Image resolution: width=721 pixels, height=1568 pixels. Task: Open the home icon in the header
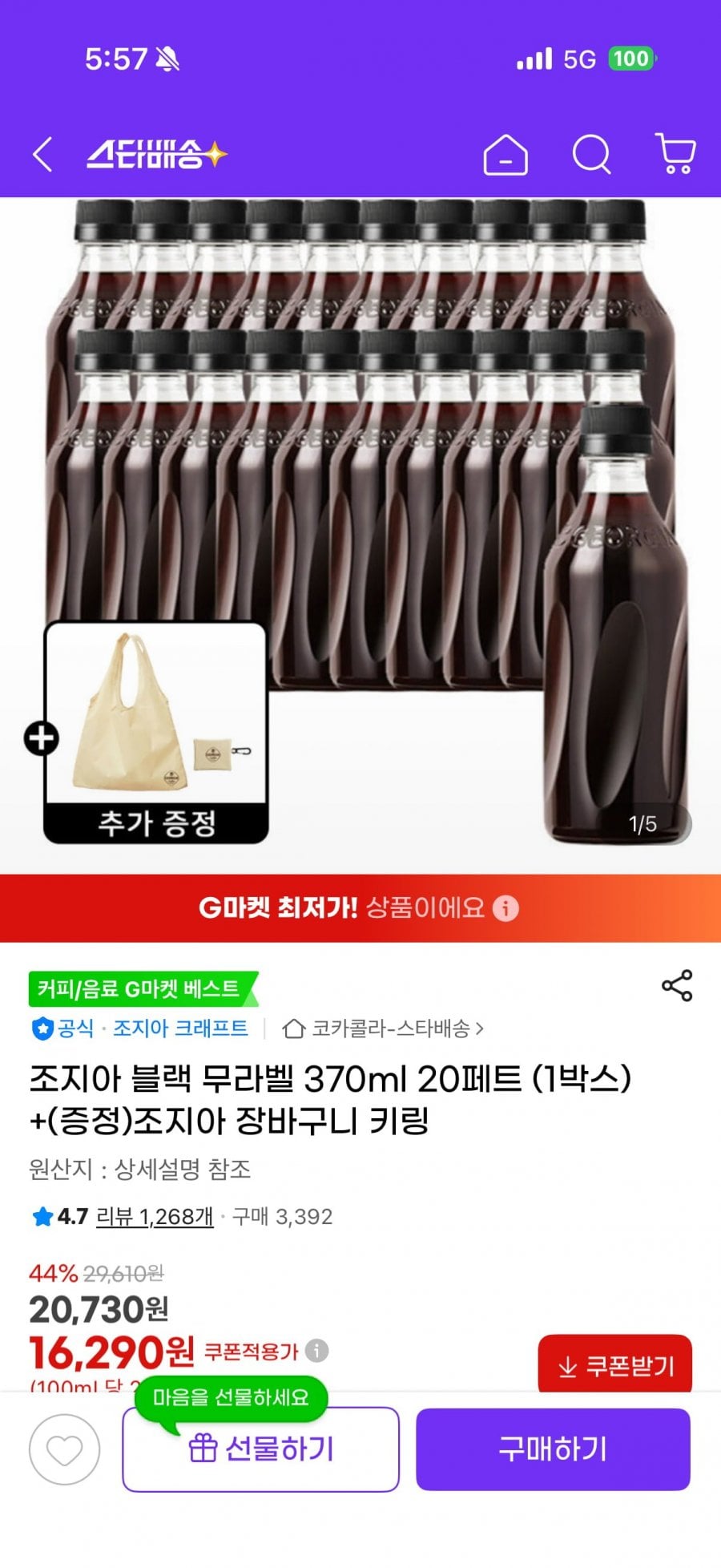click(x=506, y=154)
